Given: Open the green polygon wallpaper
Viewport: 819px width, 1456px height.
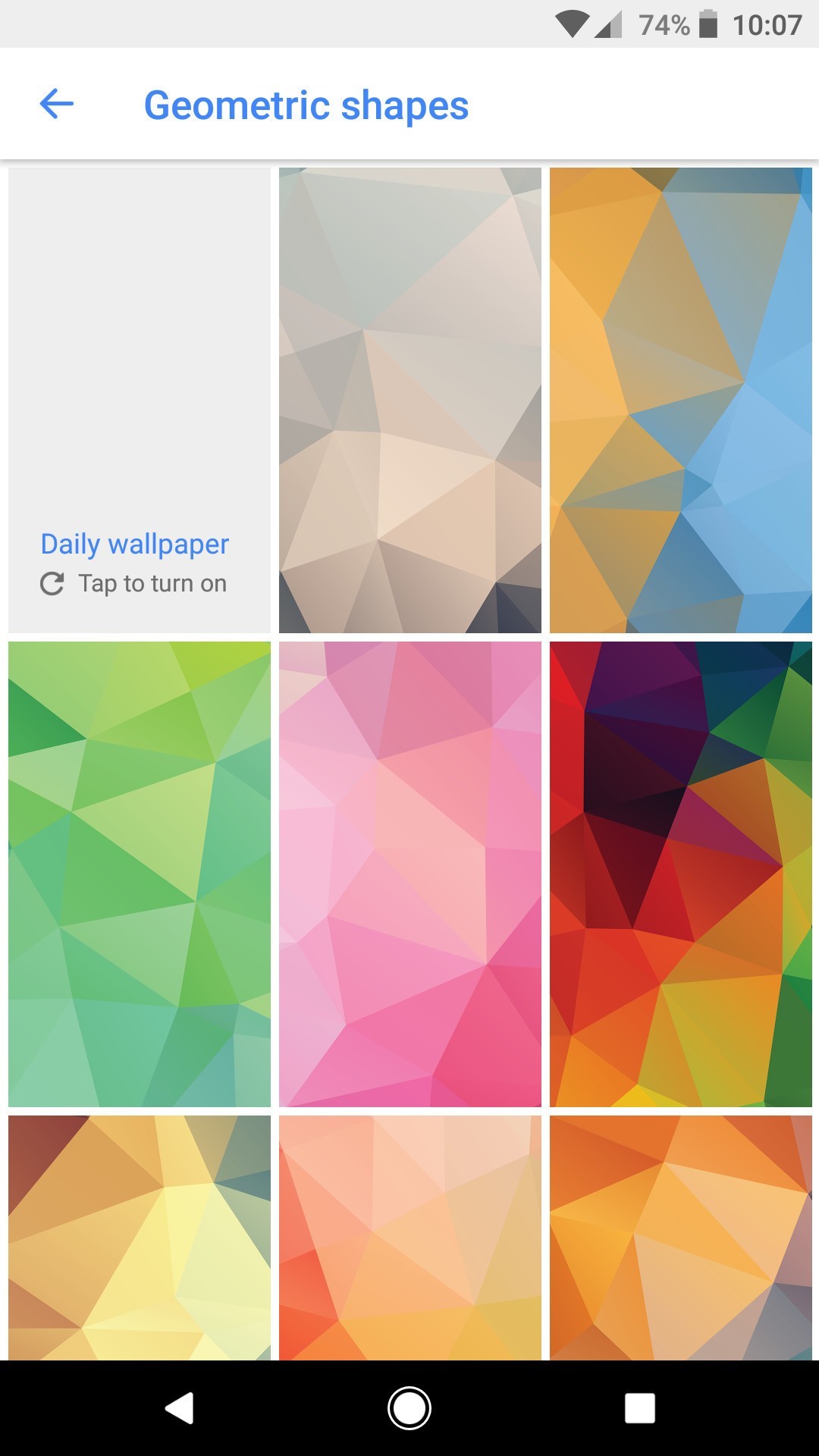Looking at the screenshot, I should click(140, 874).
